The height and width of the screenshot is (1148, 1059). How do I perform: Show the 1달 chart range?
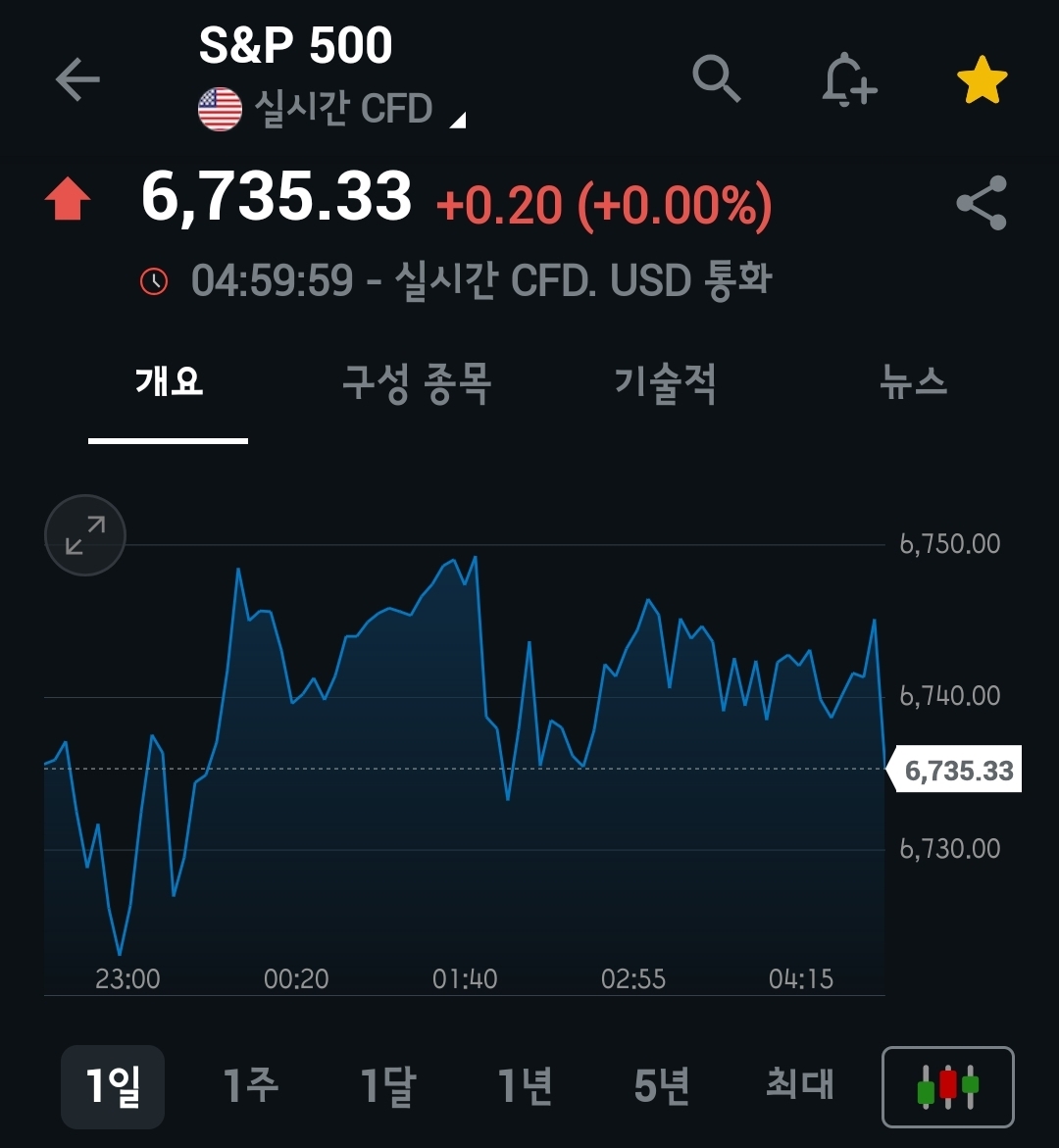[x=388, y=1086]
